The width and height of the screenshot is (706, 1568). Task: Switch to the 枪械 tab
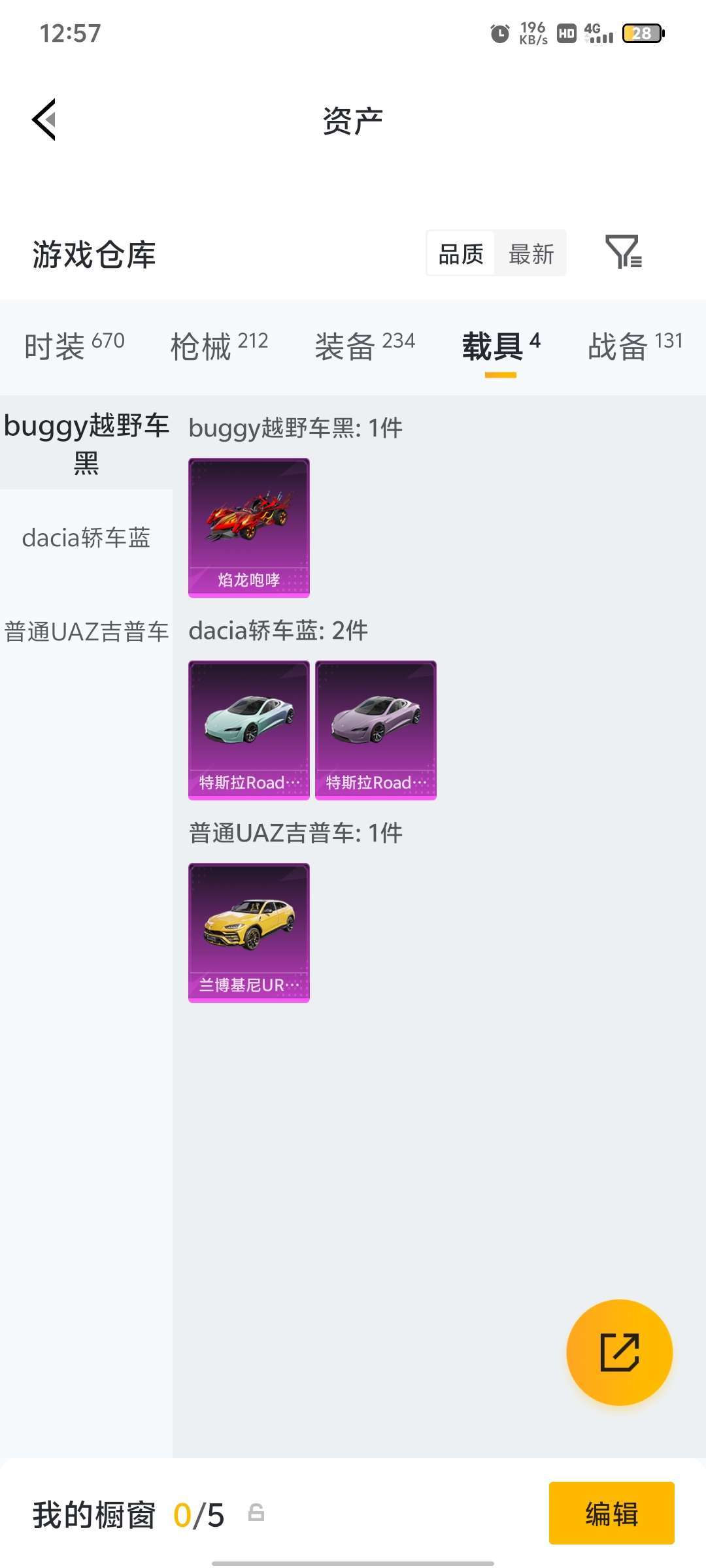point(219,346)
